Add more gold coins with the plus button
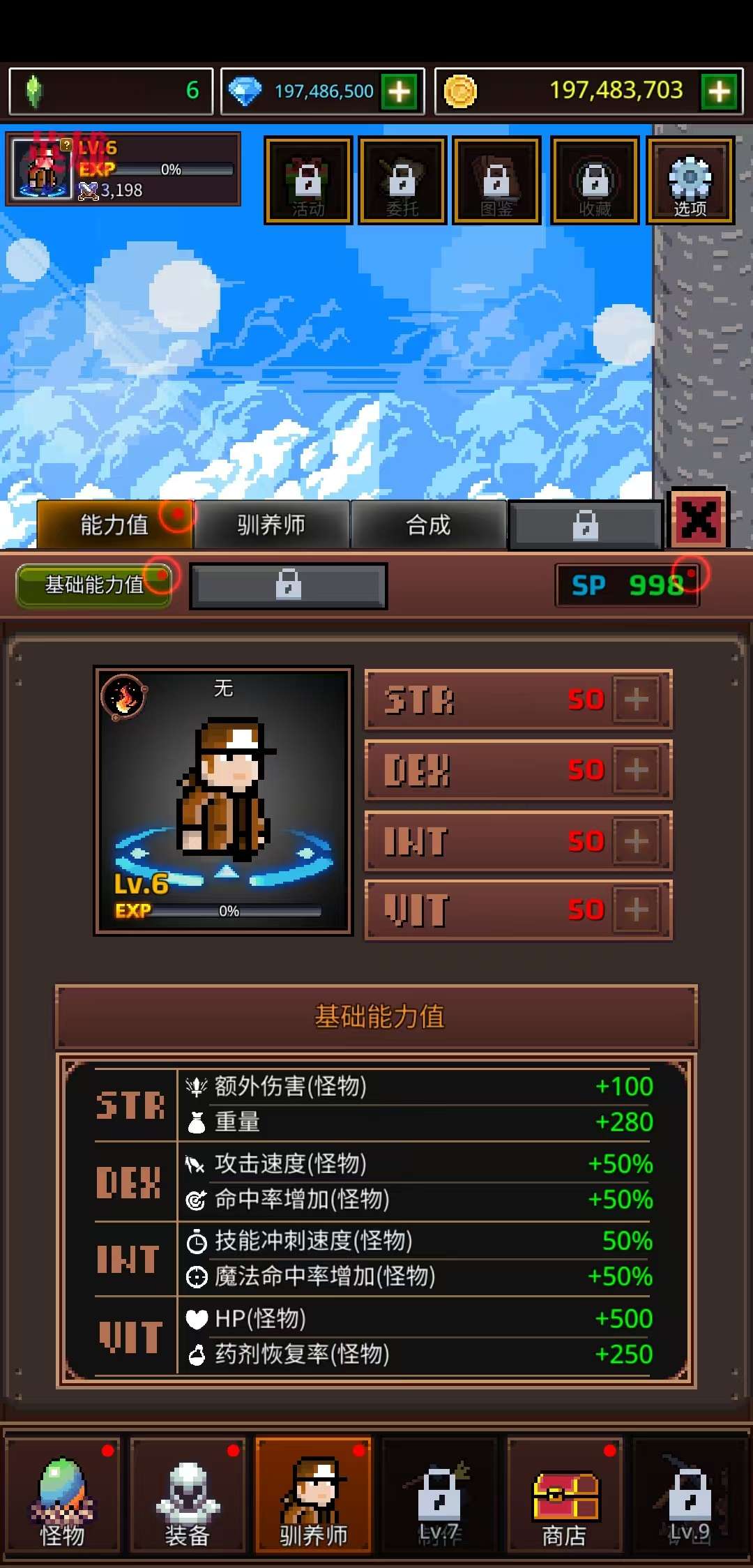This screenshot has height=1568, width=753. click(x=720, y=91)
